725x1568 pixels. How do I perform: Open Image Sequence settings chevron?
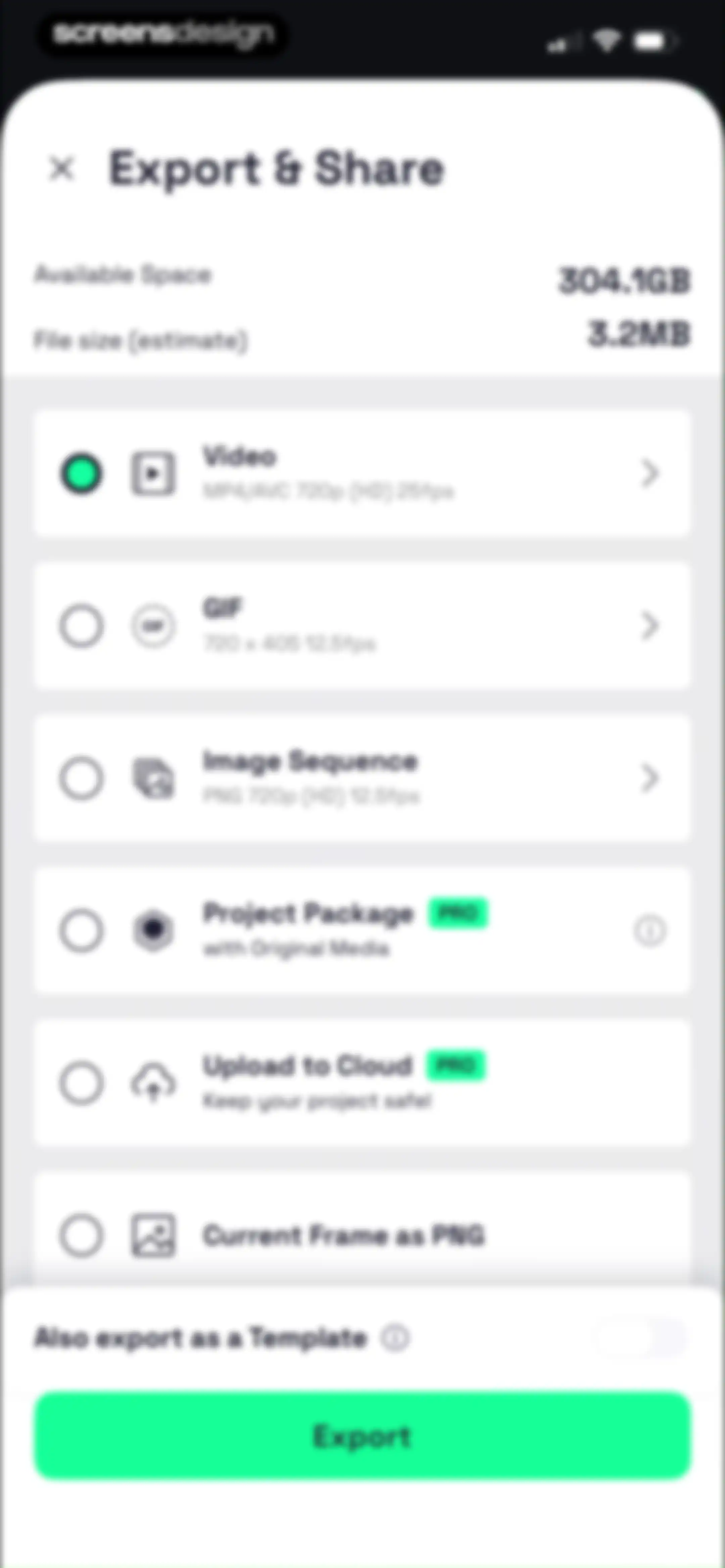[649, 777]
